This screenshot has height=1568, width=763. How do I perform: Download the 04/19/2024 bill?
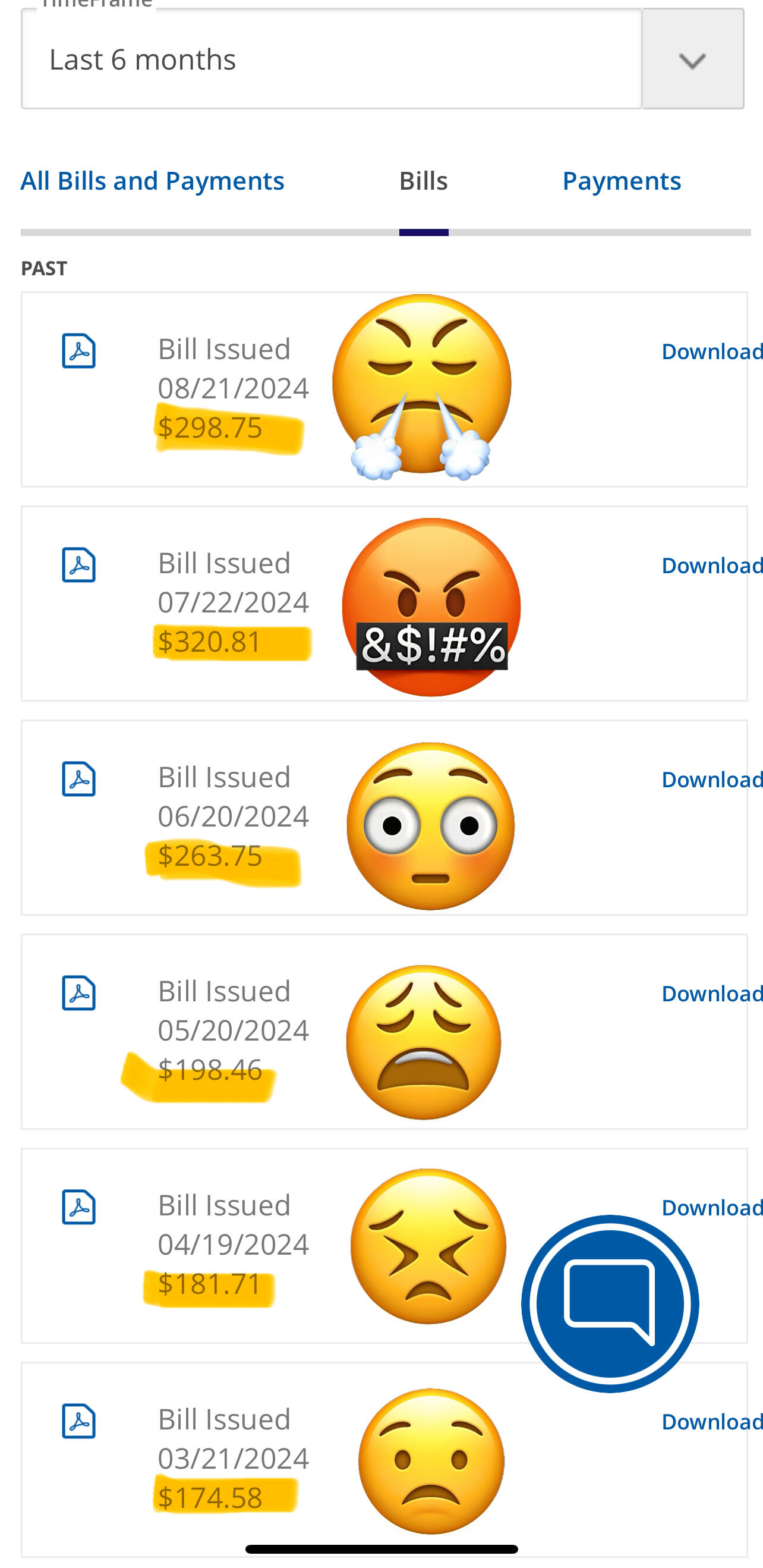(x=712, y=1207)
